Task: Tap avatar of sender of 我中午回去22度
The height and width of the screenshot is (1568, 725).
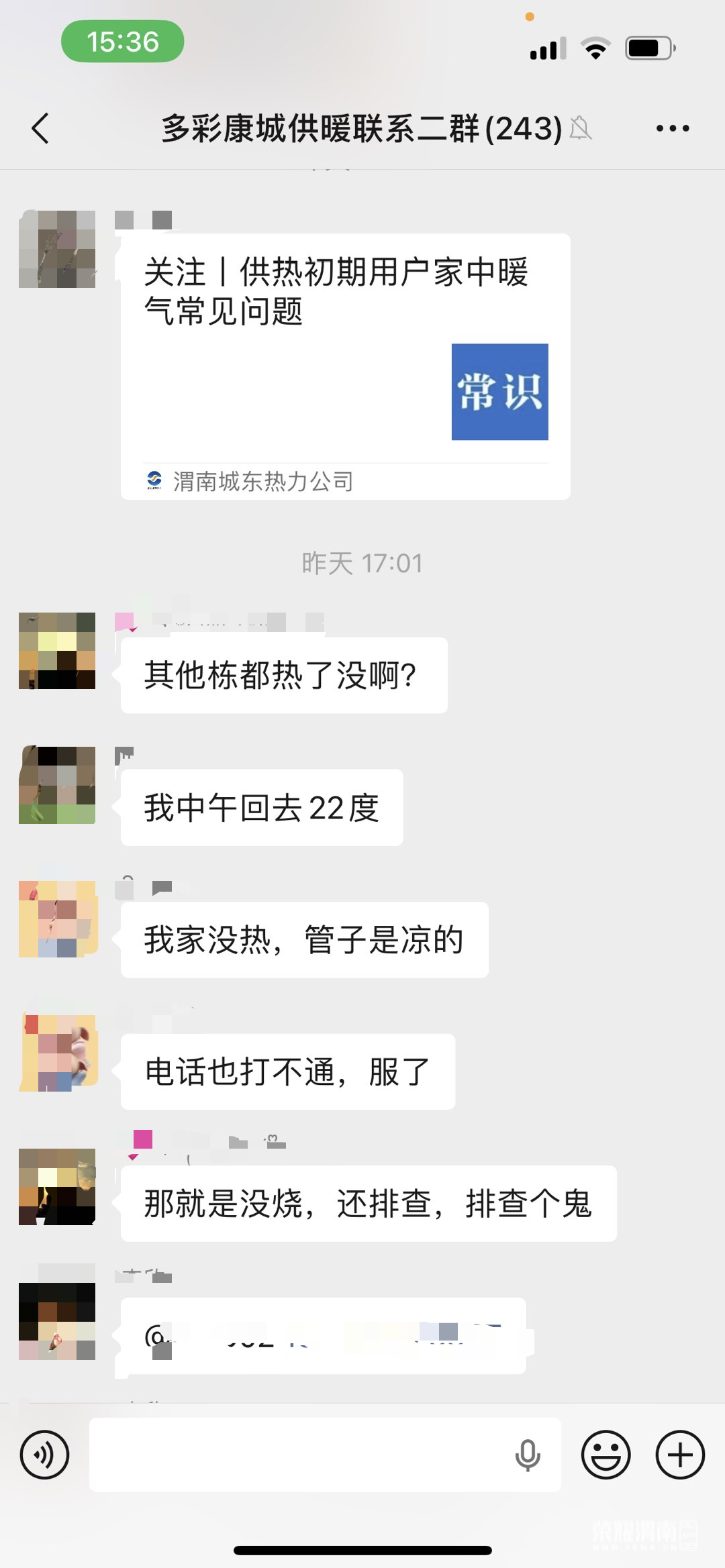Action: [57, 784]
